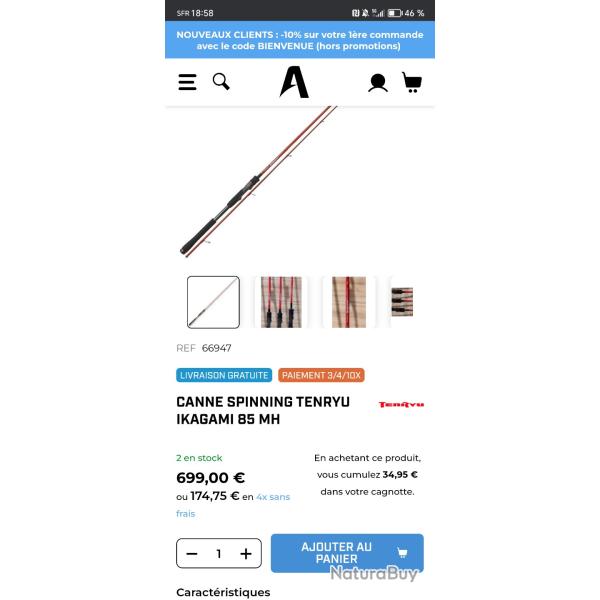Image resolution: width=600 pixels, height=600 pixels.
Task: Increase quantity with the plus button
Action: click(x=246, y=553)
